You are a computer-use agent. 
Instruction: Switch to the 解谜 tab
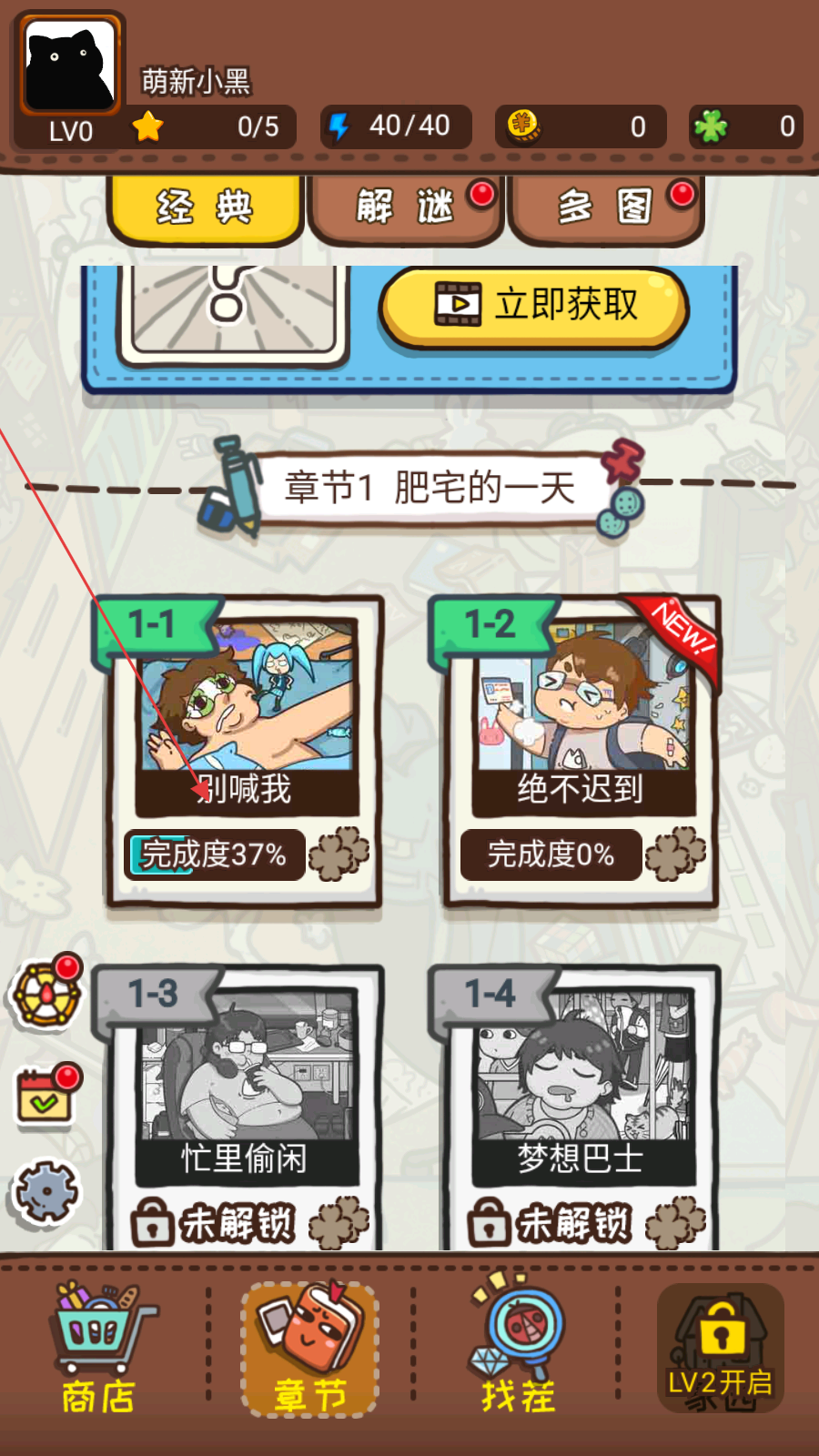405,207
